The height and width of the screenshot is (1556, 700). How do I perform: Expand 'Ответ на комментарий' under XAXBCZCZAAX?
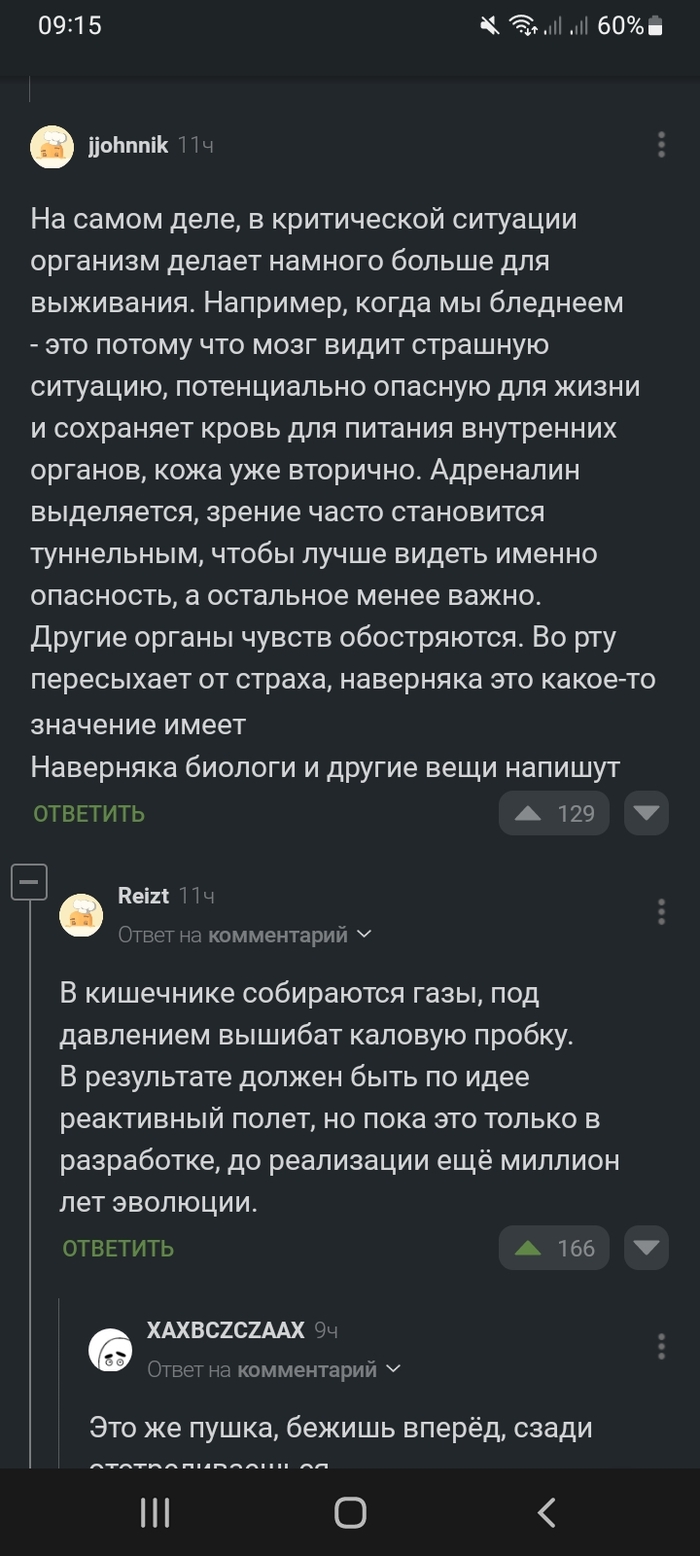tap(274, 1370)
